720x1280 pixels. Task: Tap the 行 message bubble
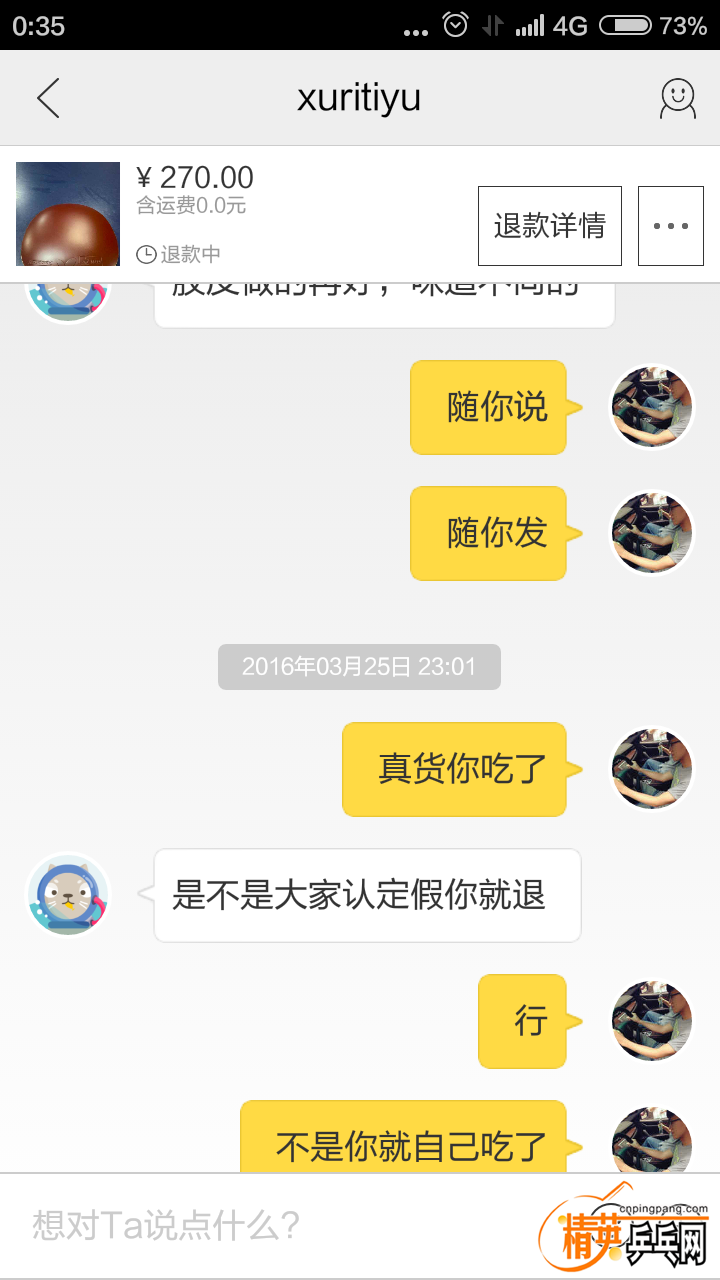coord(522,1021)
